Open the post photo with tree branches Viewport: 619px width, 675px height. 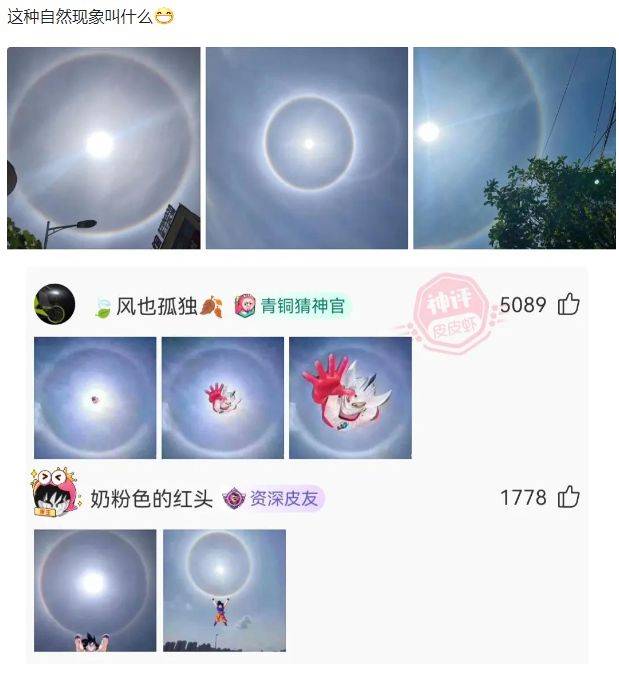pos(514,148)
